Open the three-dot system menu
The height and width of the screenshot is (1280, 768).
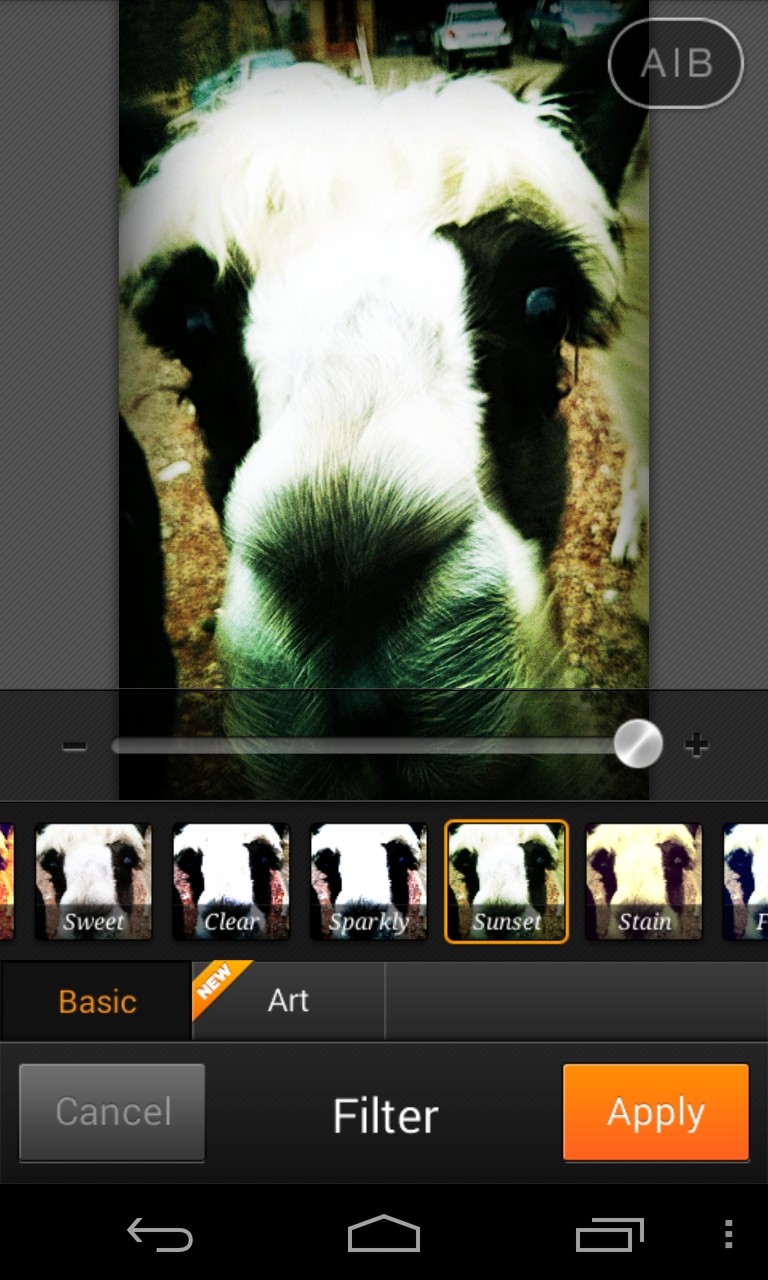click(x=728, y=1235)
